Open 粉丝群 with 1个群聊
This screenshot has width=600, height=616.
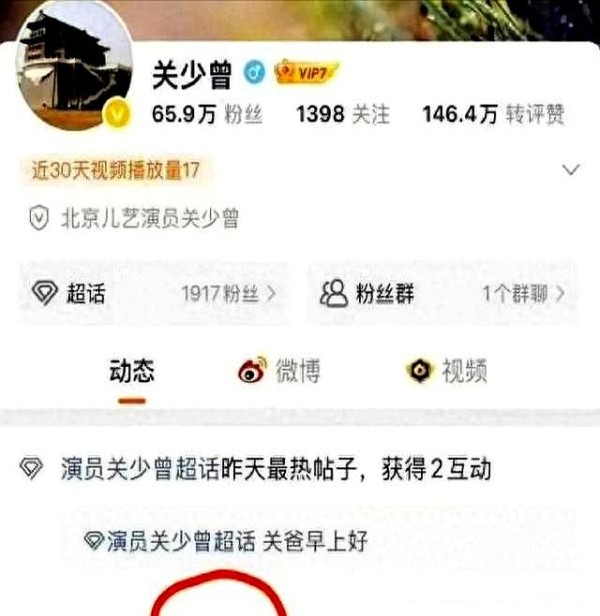click(440, 294)
